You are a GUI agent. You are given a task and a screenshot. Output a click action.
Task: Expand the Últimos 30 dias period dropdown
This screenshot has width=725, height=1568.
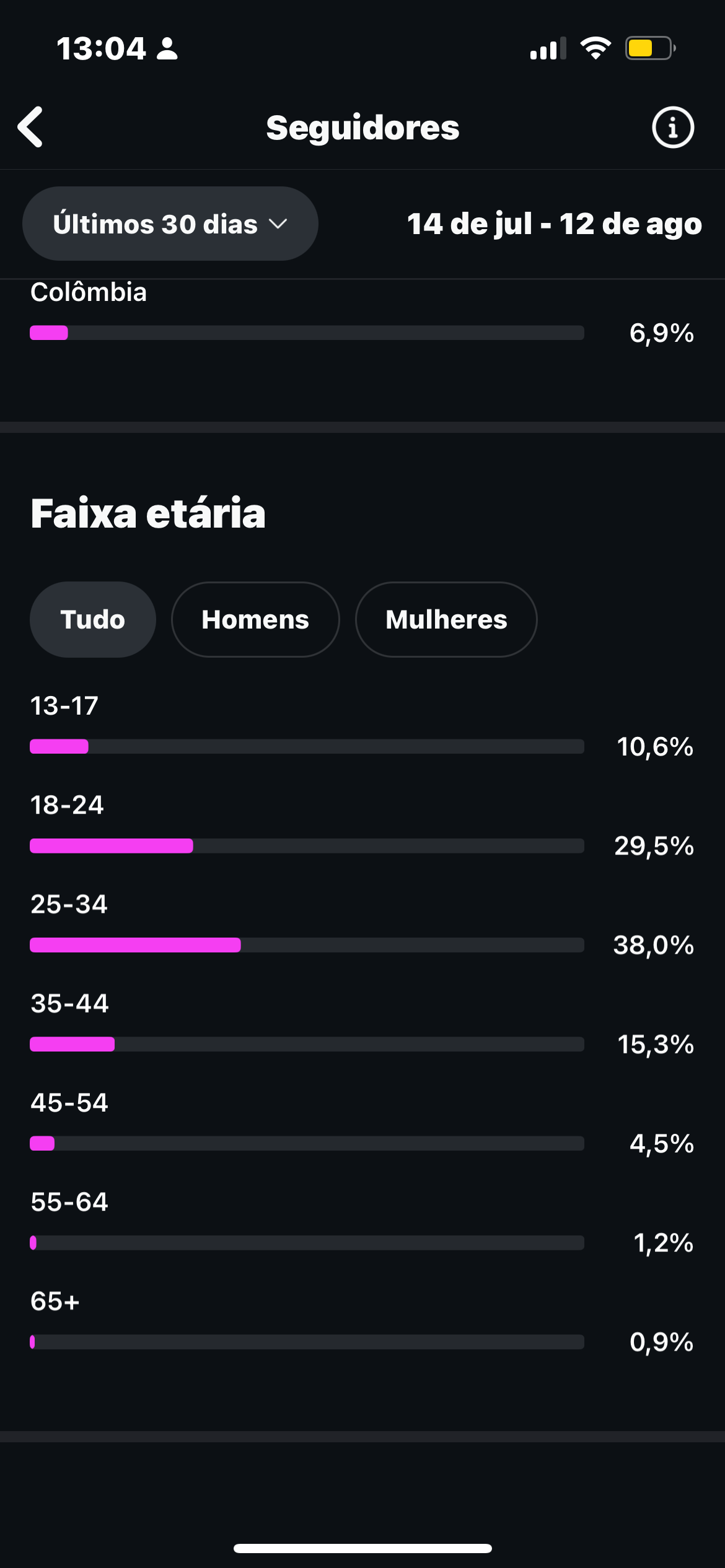(x=170, y=224)
